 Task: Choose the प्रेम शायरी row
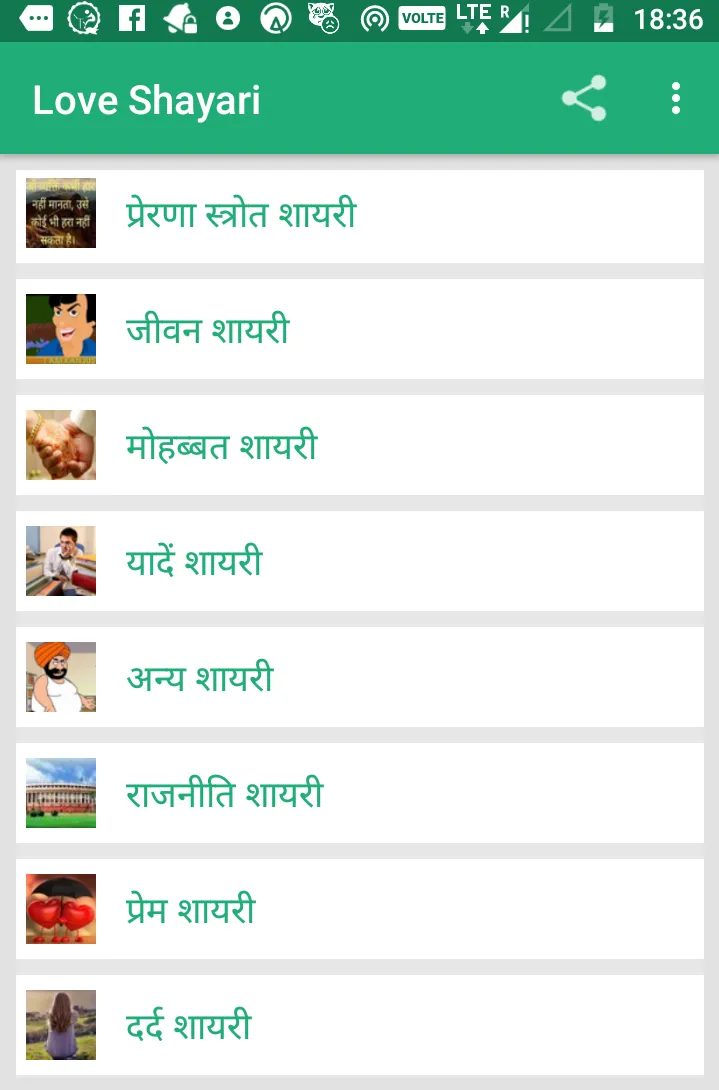click(x=360, y=910)
